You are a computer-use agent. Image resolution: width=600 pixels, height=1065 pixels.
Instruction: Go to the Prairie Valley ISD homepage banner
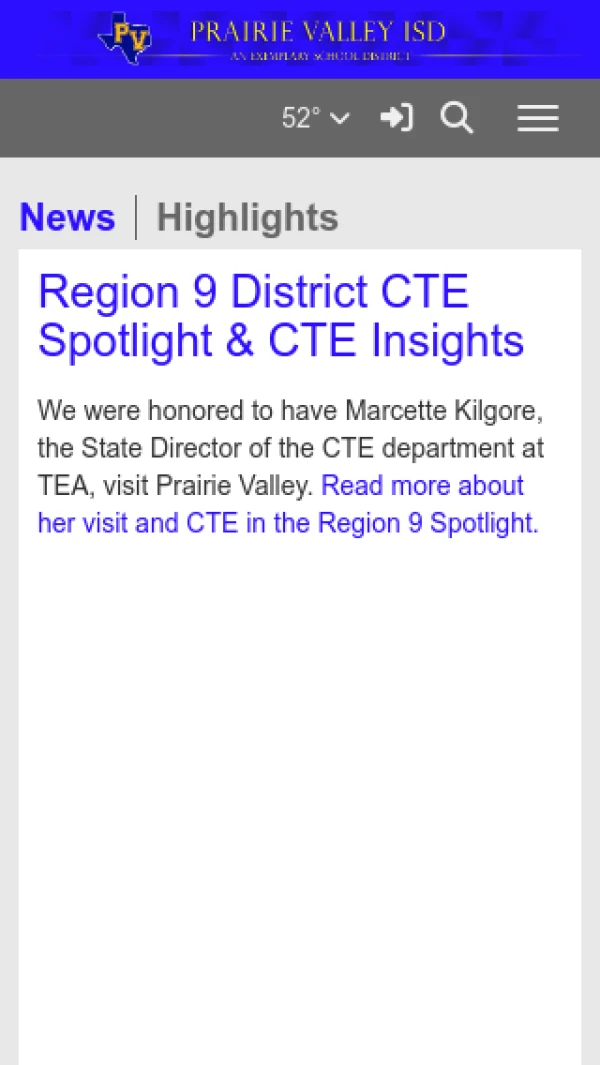[x=299, y=39]
